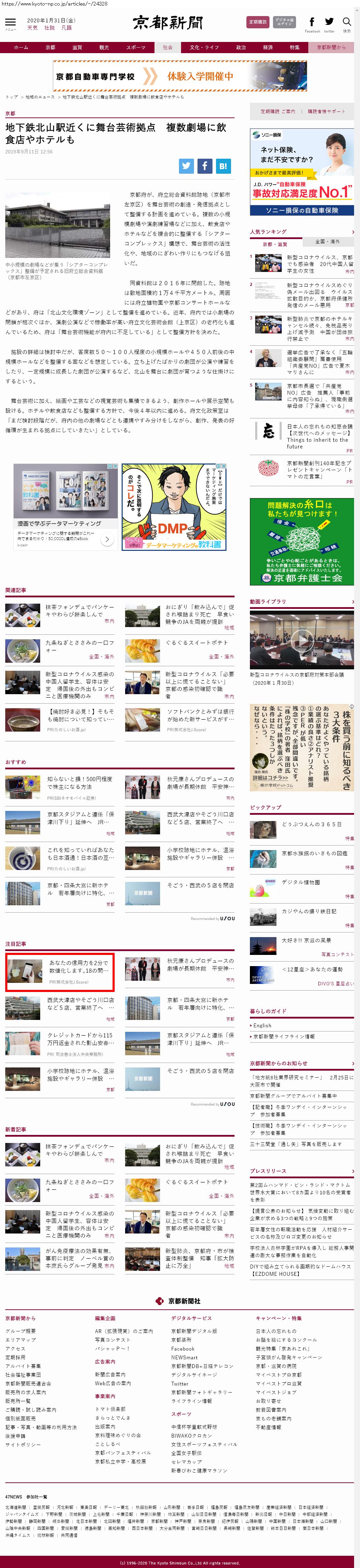Visit Kyoto Shimbun's Facebook page from header

pyautogui.click(x=312, y=23)
